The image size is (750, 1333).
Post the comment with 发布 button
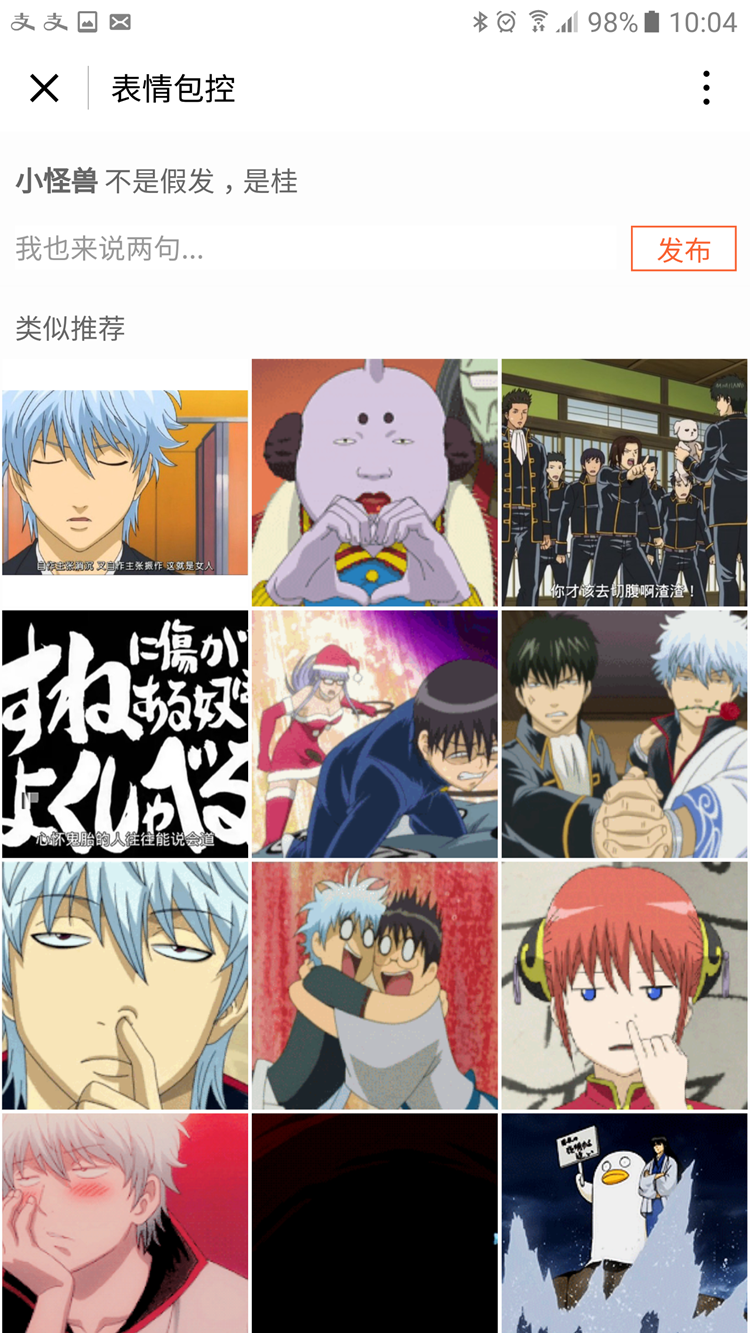coord(683,249)
